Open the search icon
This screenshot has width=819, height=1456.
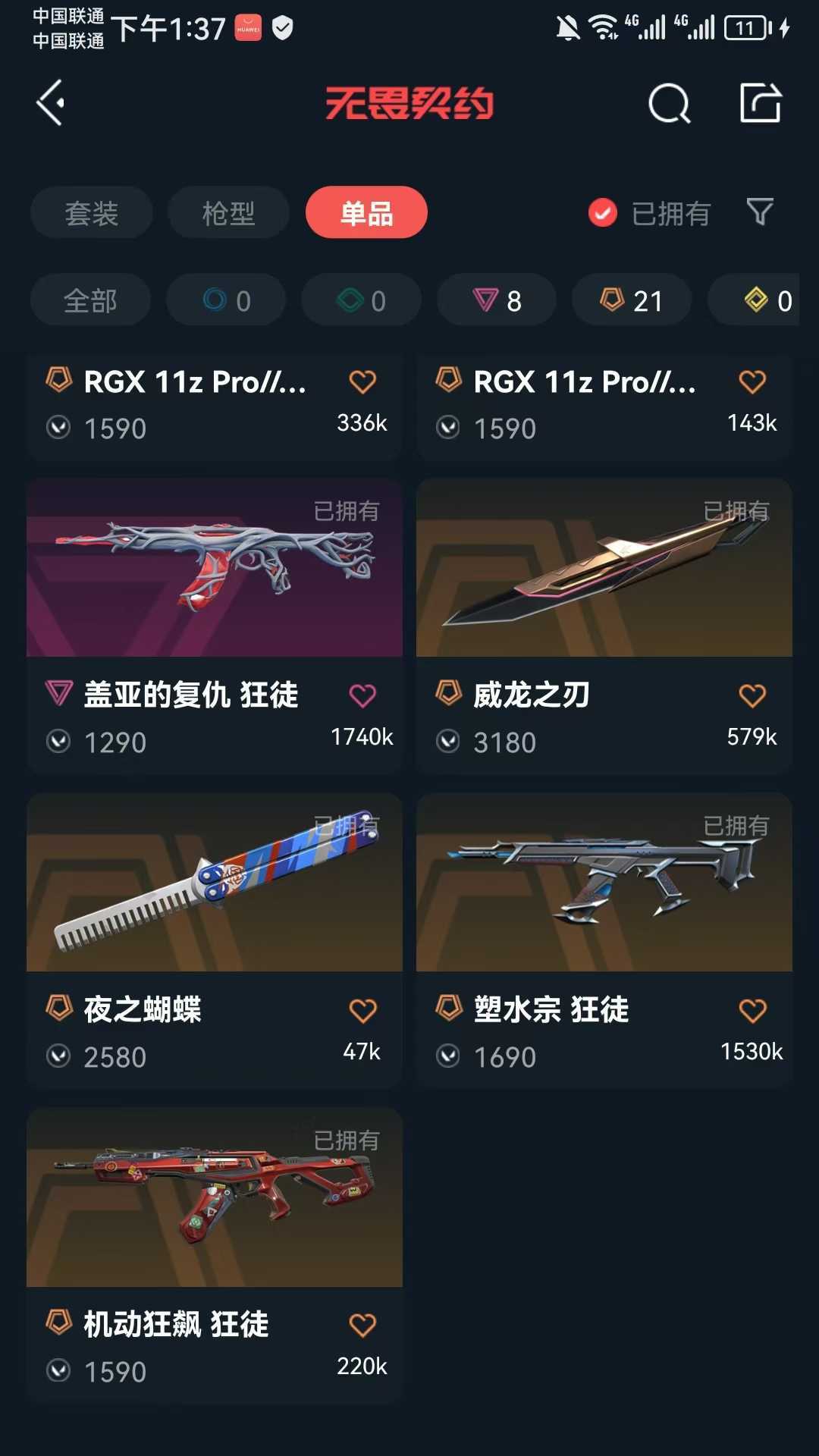click(669, 103)
